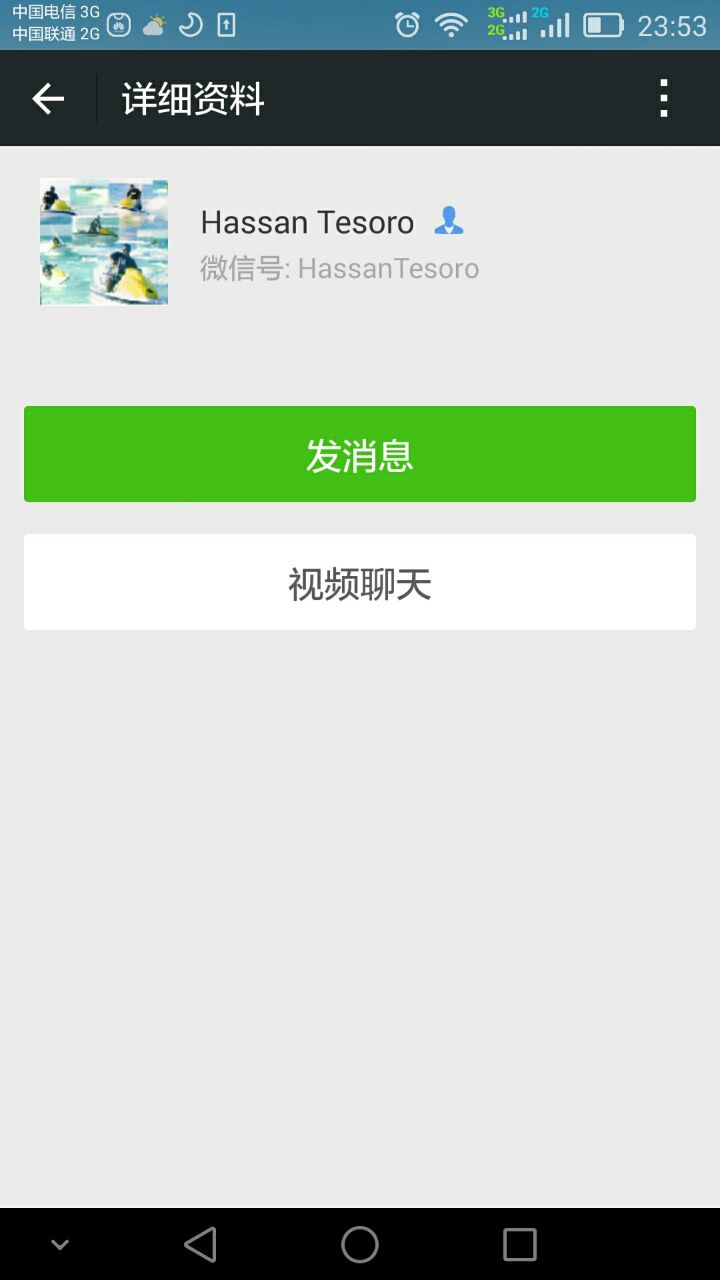This screenshot has height=1280, width=720.
Task: Tap the Android home circle button
Action: pos(359,1243)
